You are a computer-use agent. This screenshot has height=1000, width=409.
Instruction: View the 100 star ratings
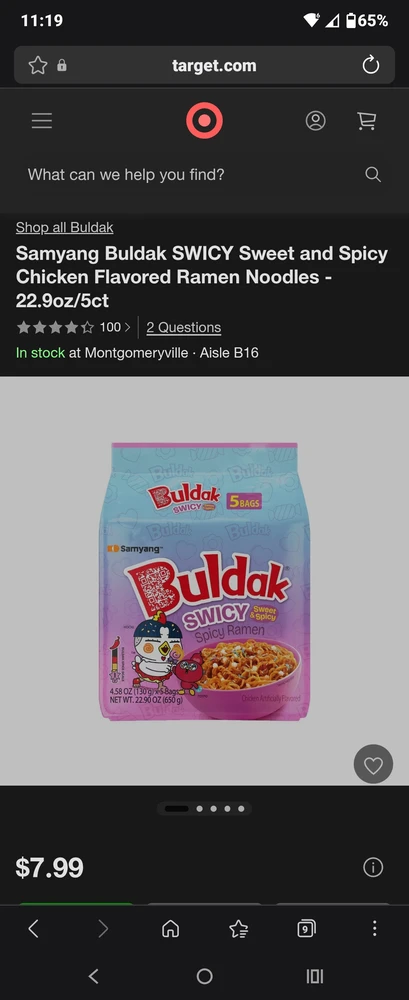74,327
